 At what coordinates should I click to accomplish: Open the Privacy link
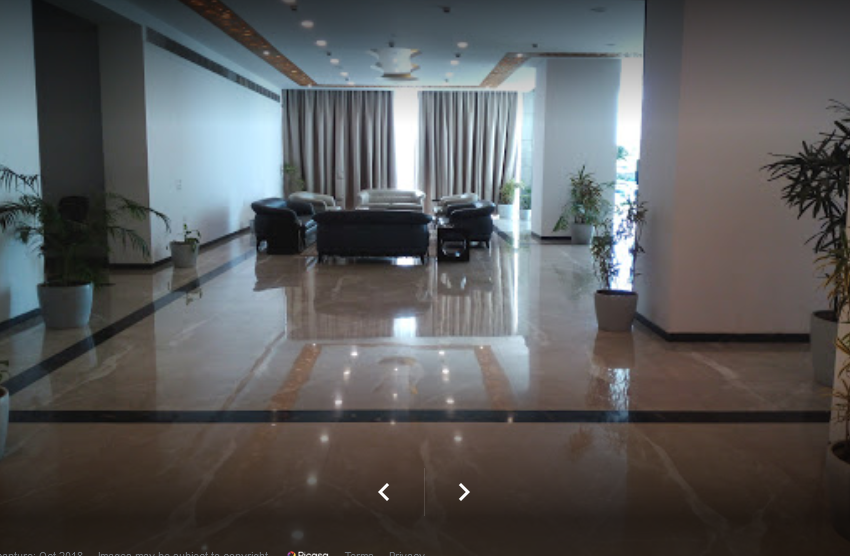point(406,553)
